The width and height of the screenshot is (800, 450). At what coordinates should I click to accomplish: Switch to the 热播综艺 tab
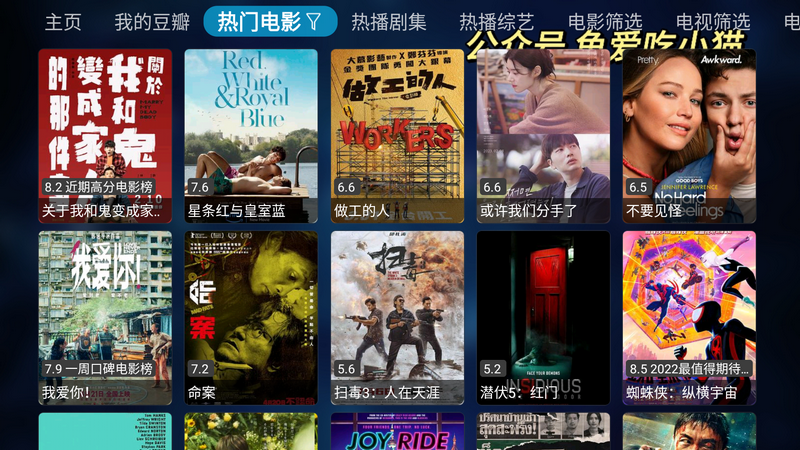coord(496,21)
